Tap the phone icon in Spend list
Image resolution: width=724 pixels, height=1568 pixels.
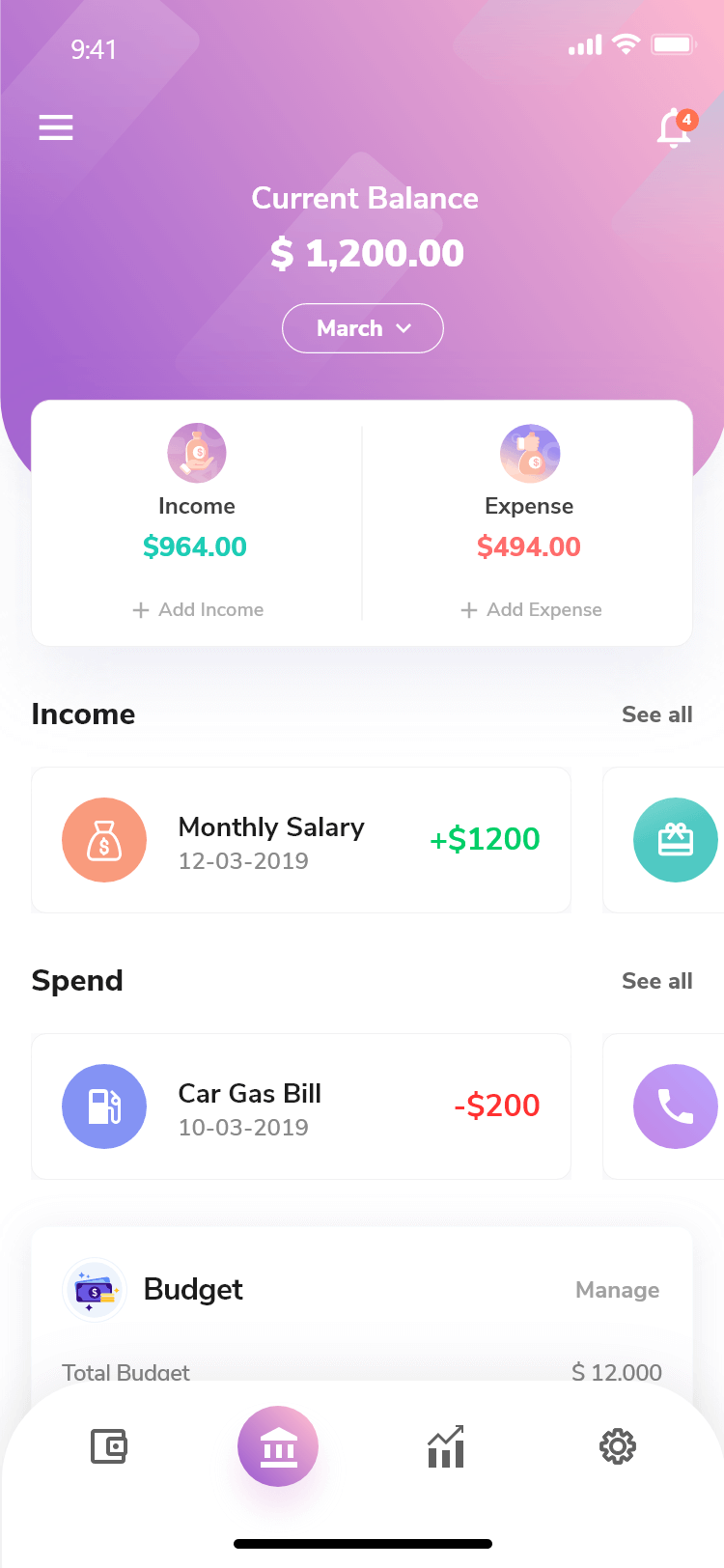pyautogui.click(x=676, y=1106)
